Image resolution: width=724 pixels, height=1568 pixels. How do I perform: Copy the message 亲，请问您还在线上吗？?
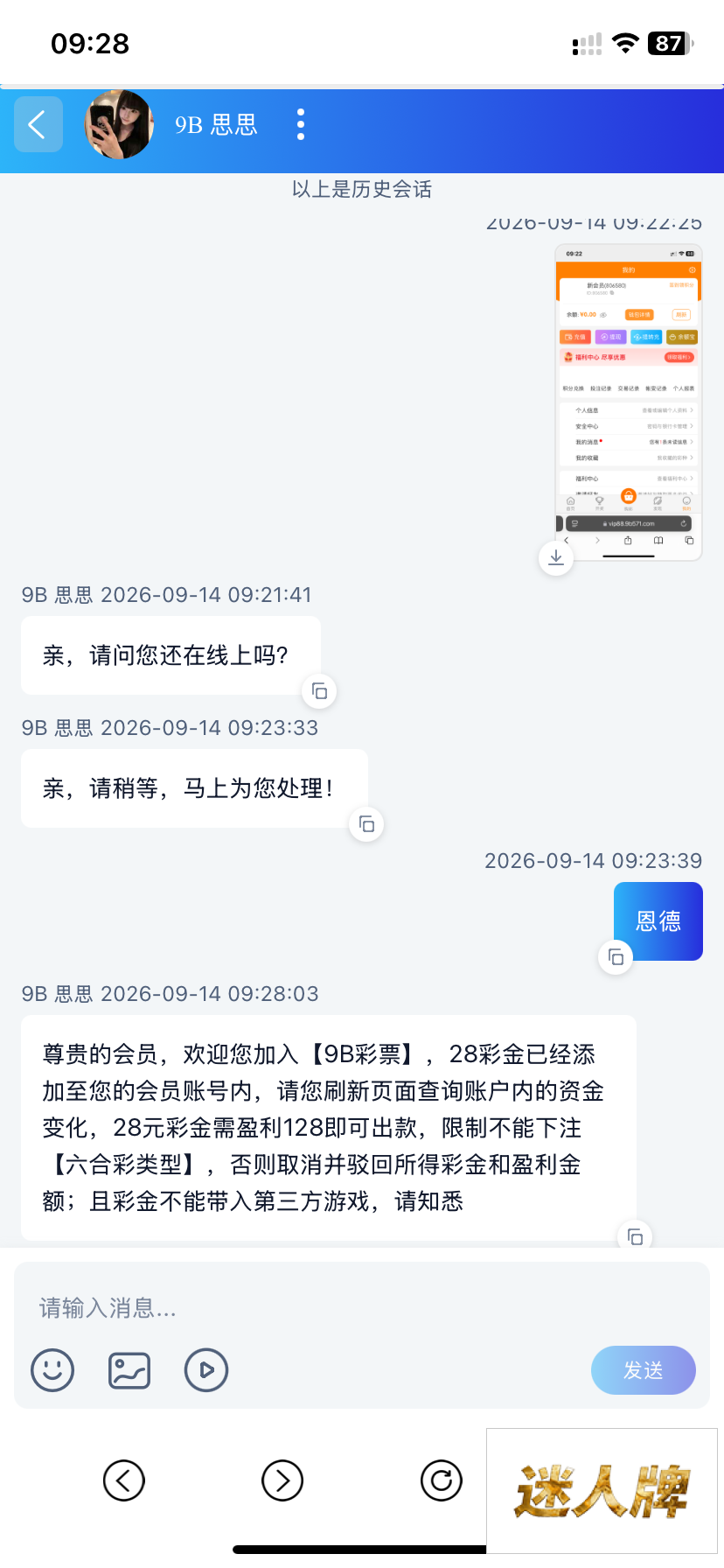point(319,691)
